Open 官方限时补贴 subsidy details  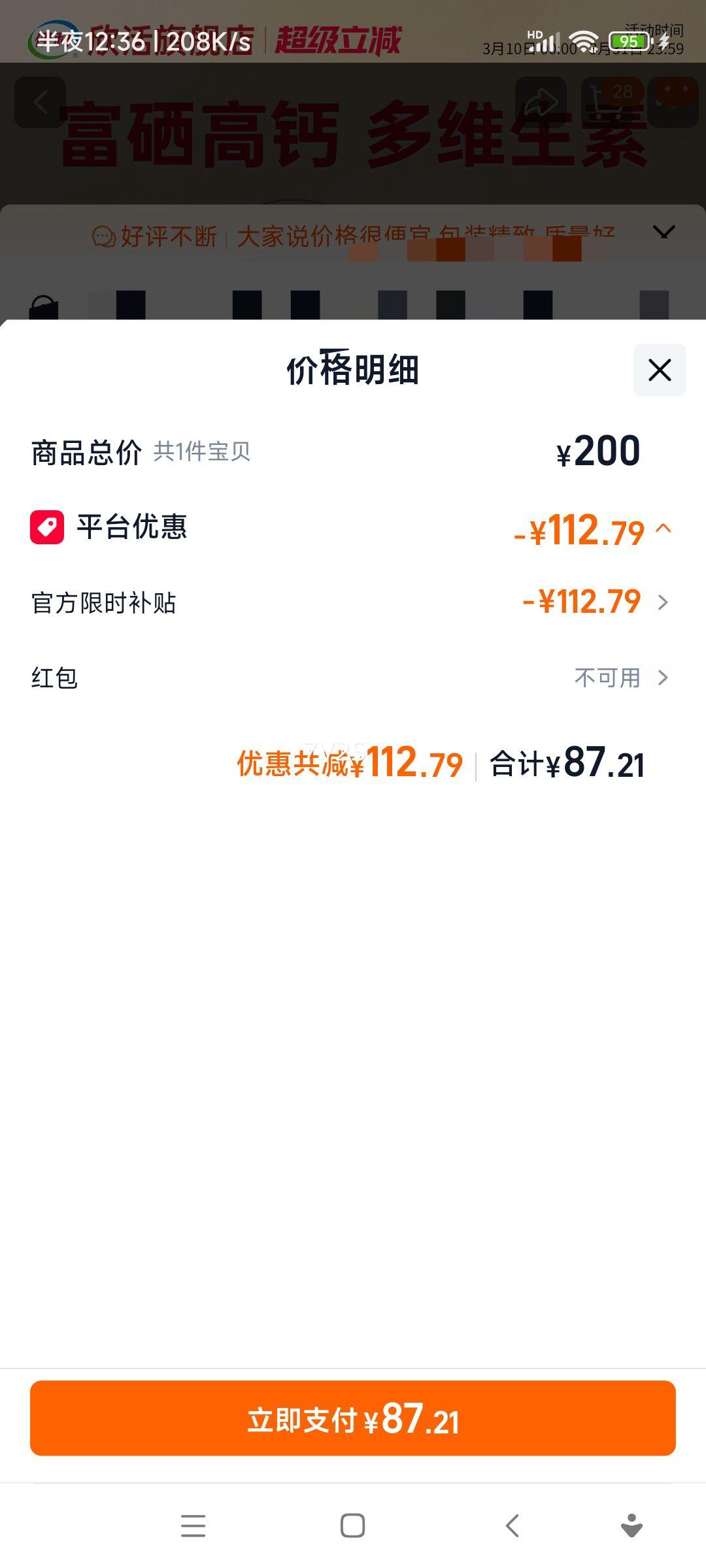click(662, 602)
